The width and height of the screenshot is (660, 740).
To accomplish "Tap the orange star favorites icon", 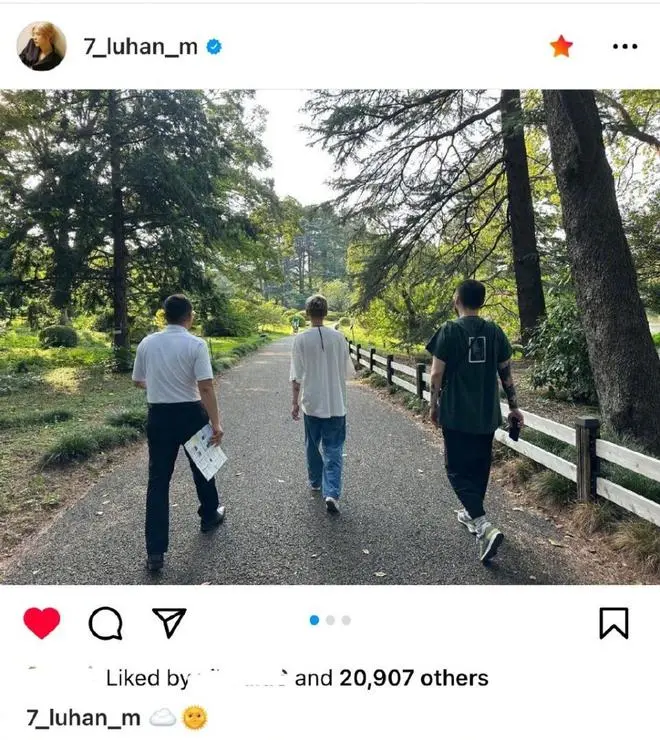I will (x=562, y=46).
